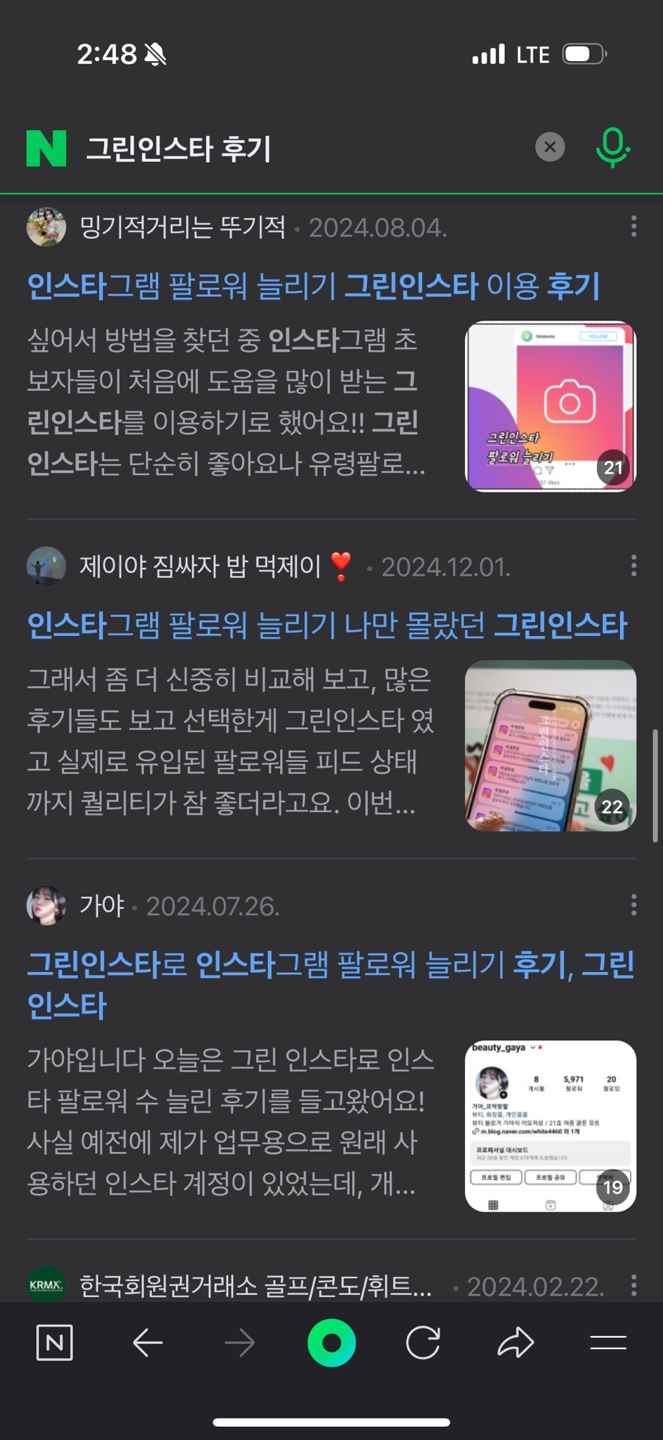The height and width of the screenshot is (1440, 663).
Task: Clear the search text with X button
Action: pyautogui.click(x=549, y=148)
